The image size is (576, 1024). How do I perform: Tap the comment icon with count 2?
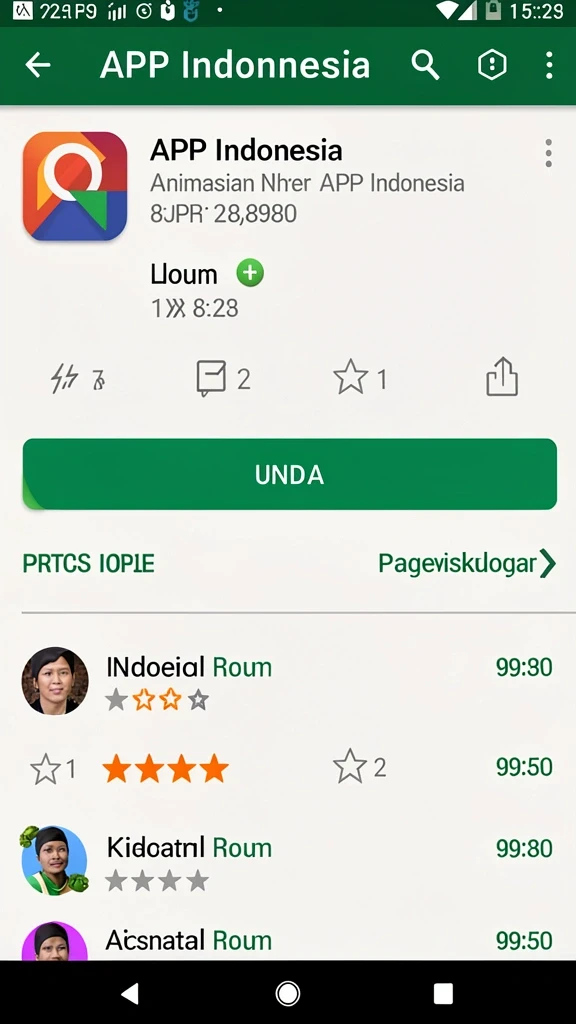pyautogui.click(x=212, y=378)
